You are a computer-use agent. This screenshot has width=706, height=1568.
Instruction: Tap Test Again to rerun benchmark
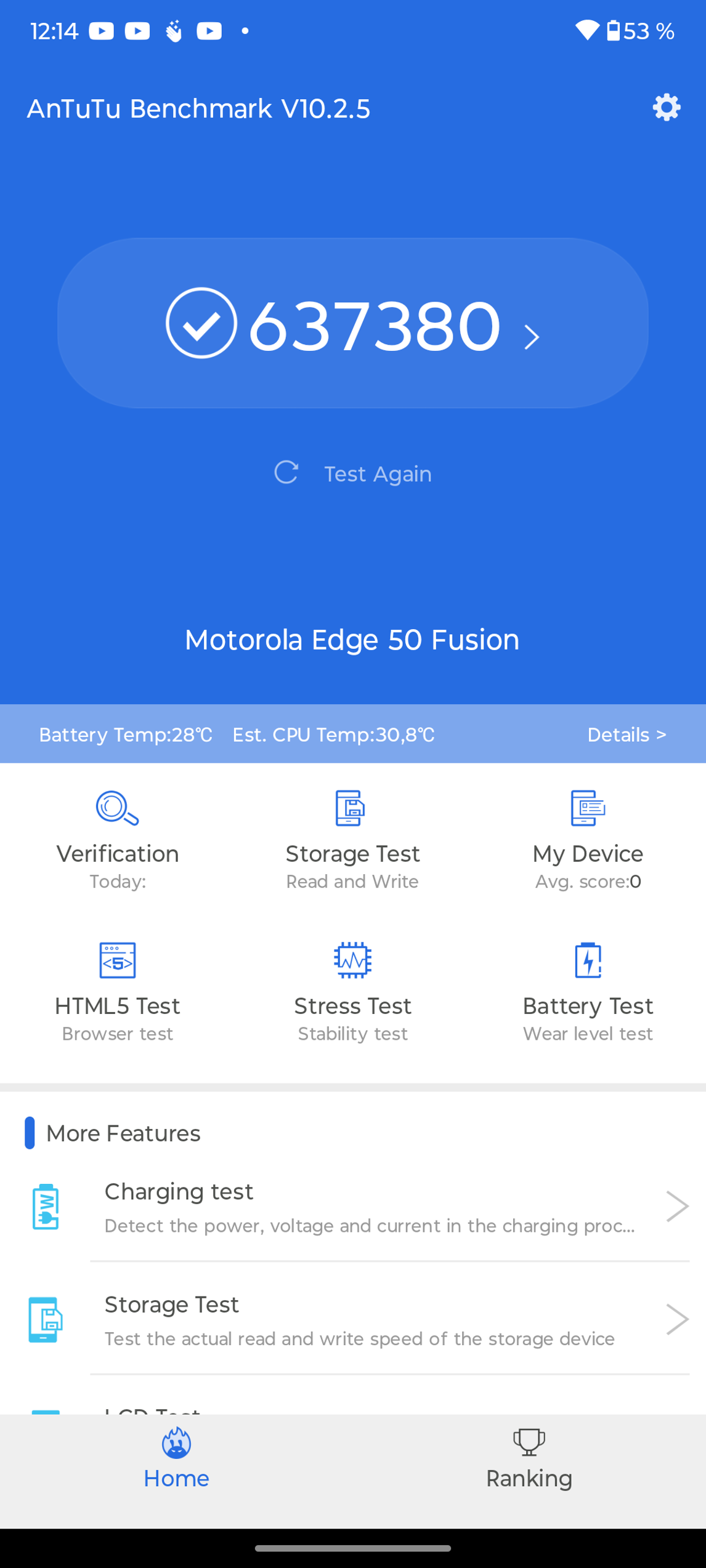(x=353, y=473)
